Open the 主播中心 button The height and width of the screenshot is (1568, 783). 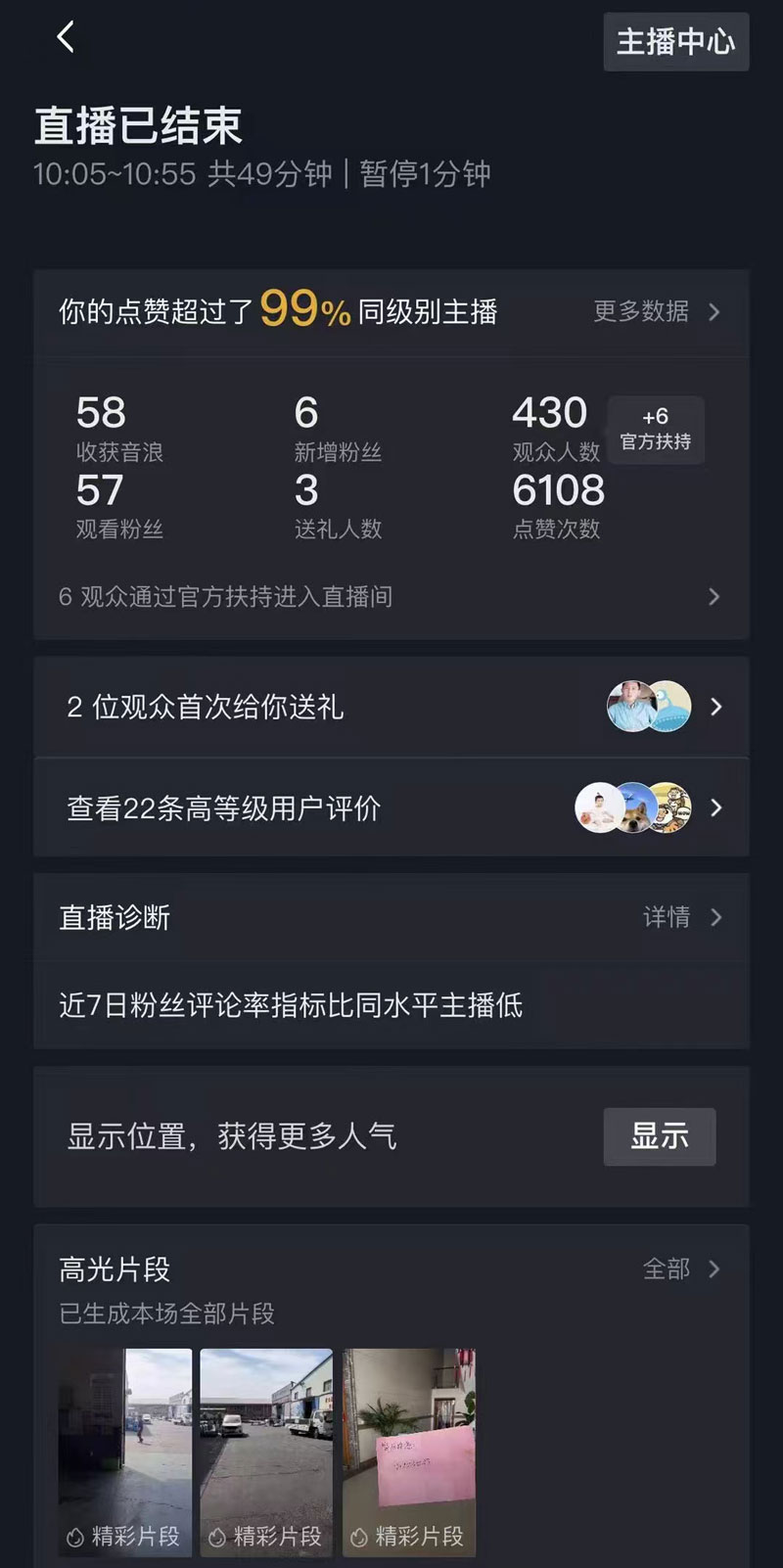pos(675,42)
